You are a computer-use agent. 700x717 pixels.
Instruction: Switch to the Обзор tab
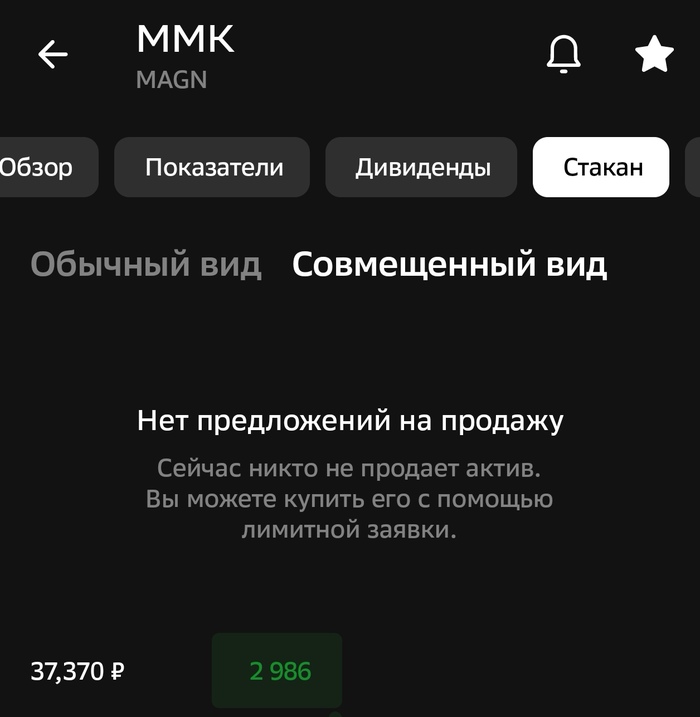point(40,167)
